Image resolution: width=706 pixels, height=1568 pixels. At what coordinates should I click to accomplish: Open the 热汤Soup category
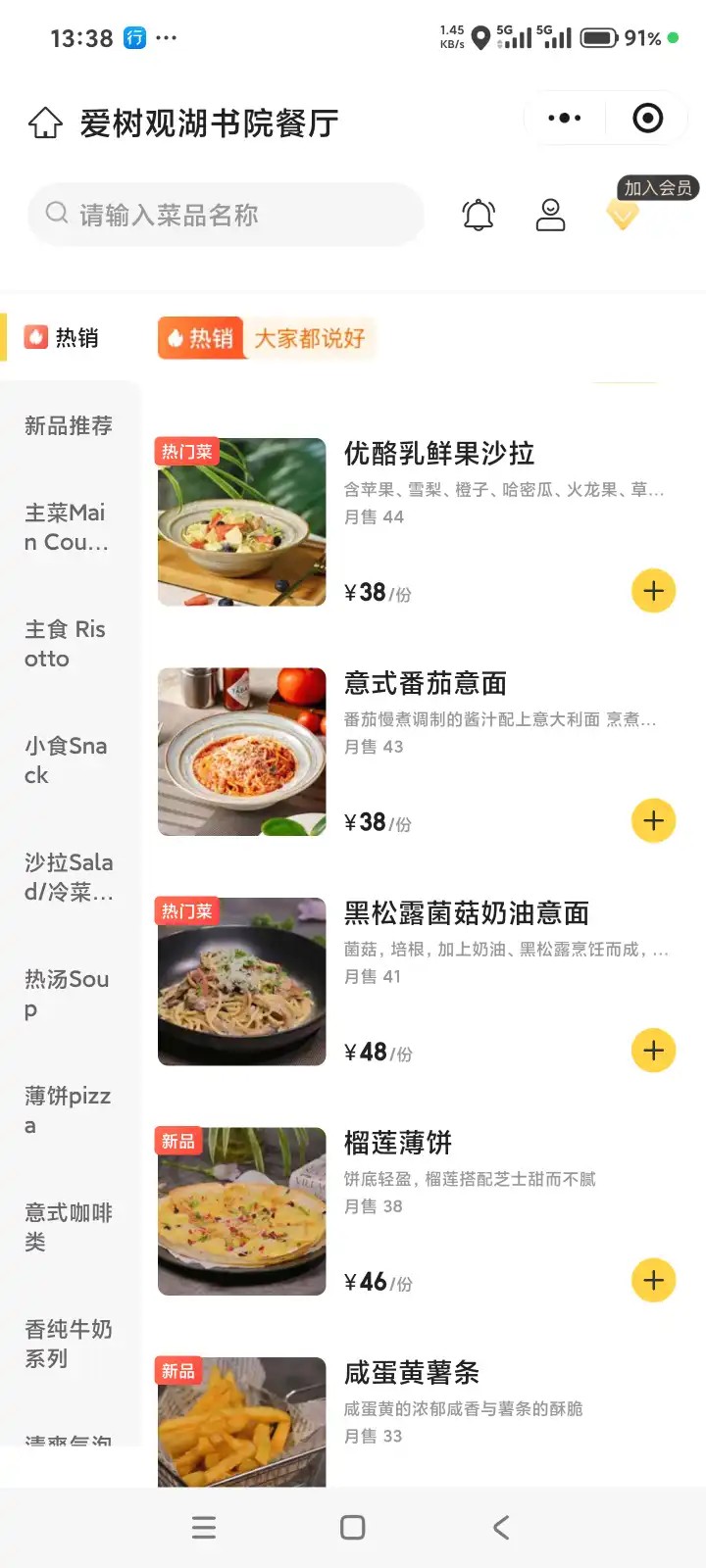67,994
